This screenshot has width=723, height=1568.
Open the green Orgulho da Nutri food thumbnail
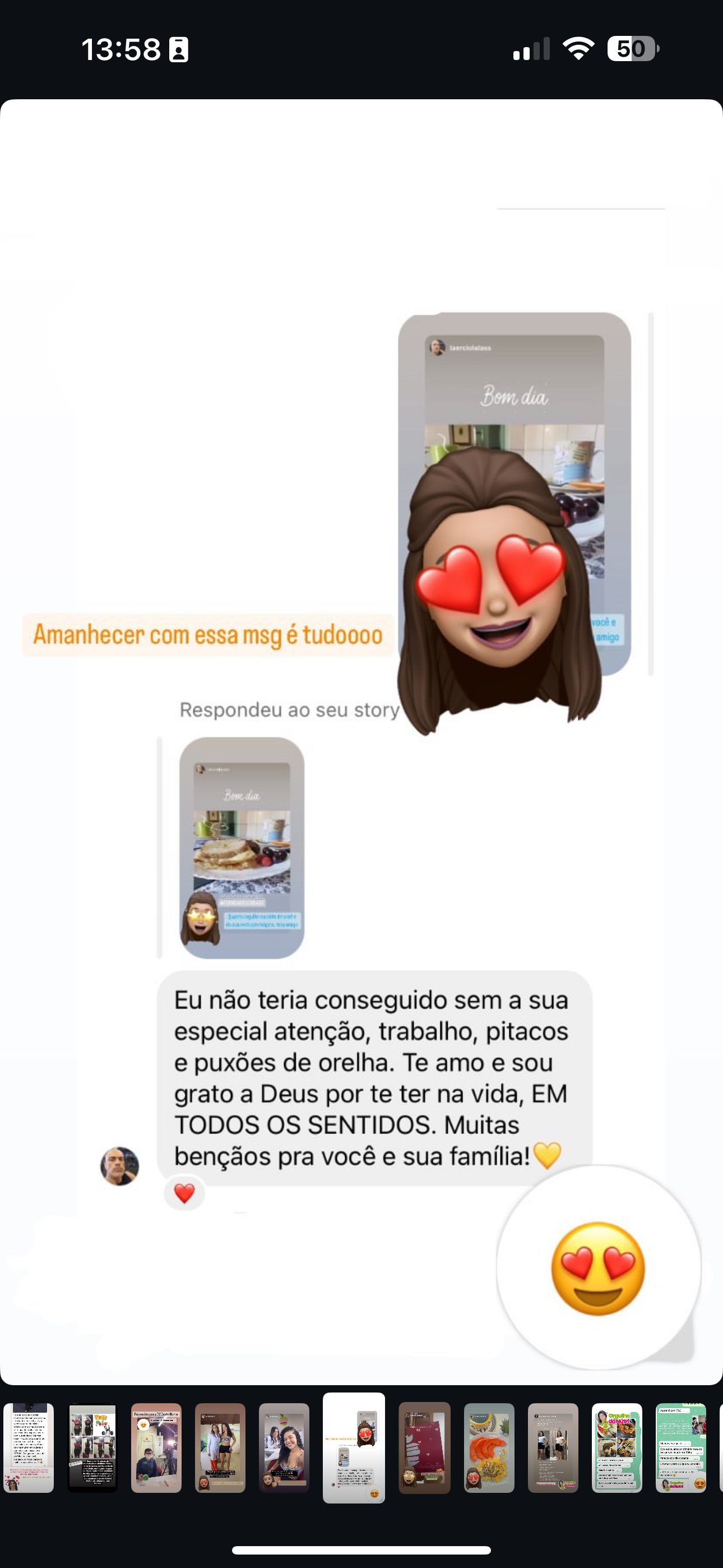(x=617, y=1448)
